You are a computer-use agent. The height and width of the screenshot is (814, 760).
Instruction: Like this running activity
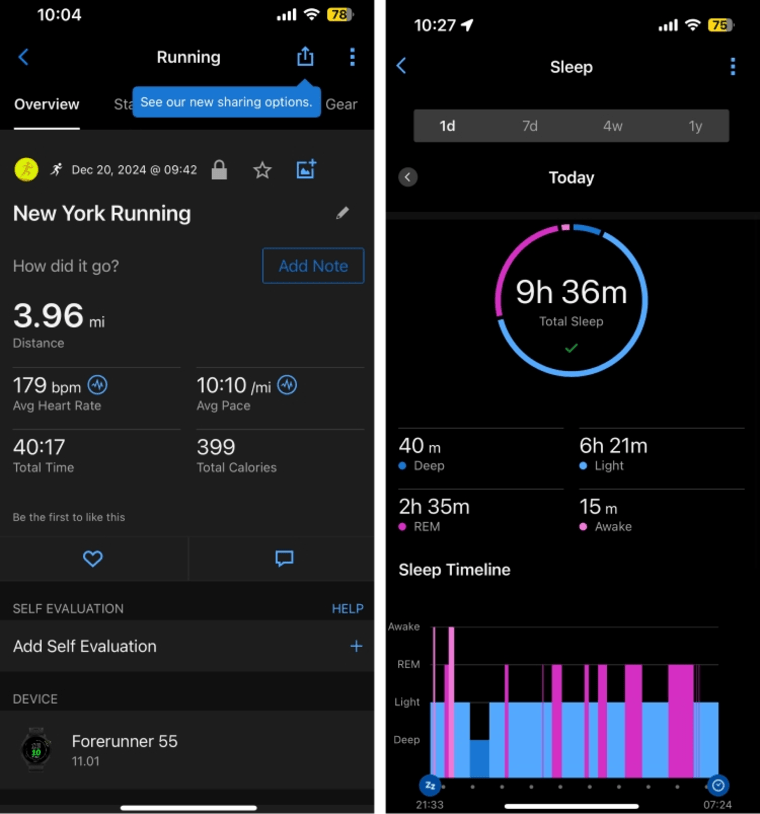click(x=93, y=559)
